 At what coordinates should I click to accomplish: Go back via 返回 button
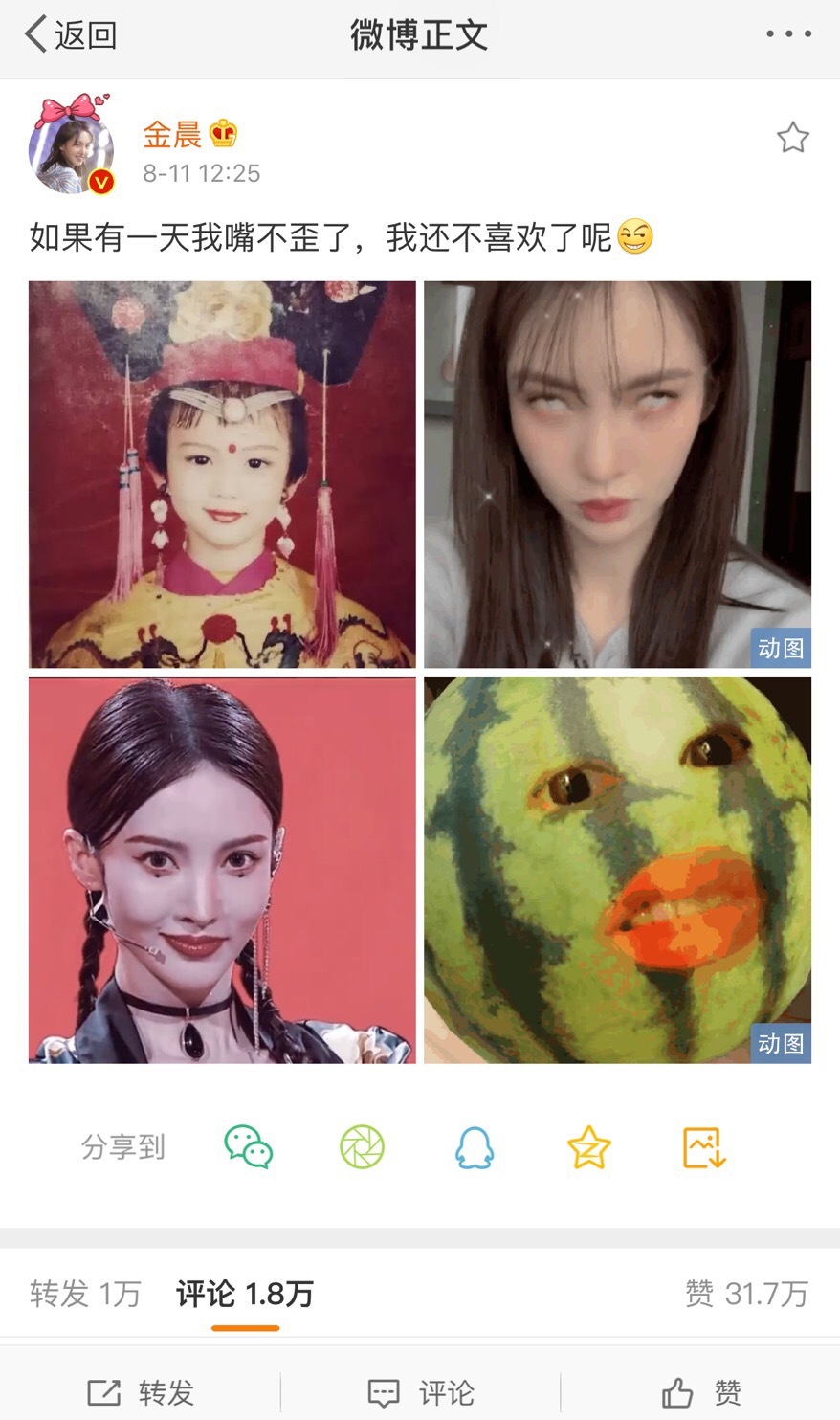tap(71, 35)
